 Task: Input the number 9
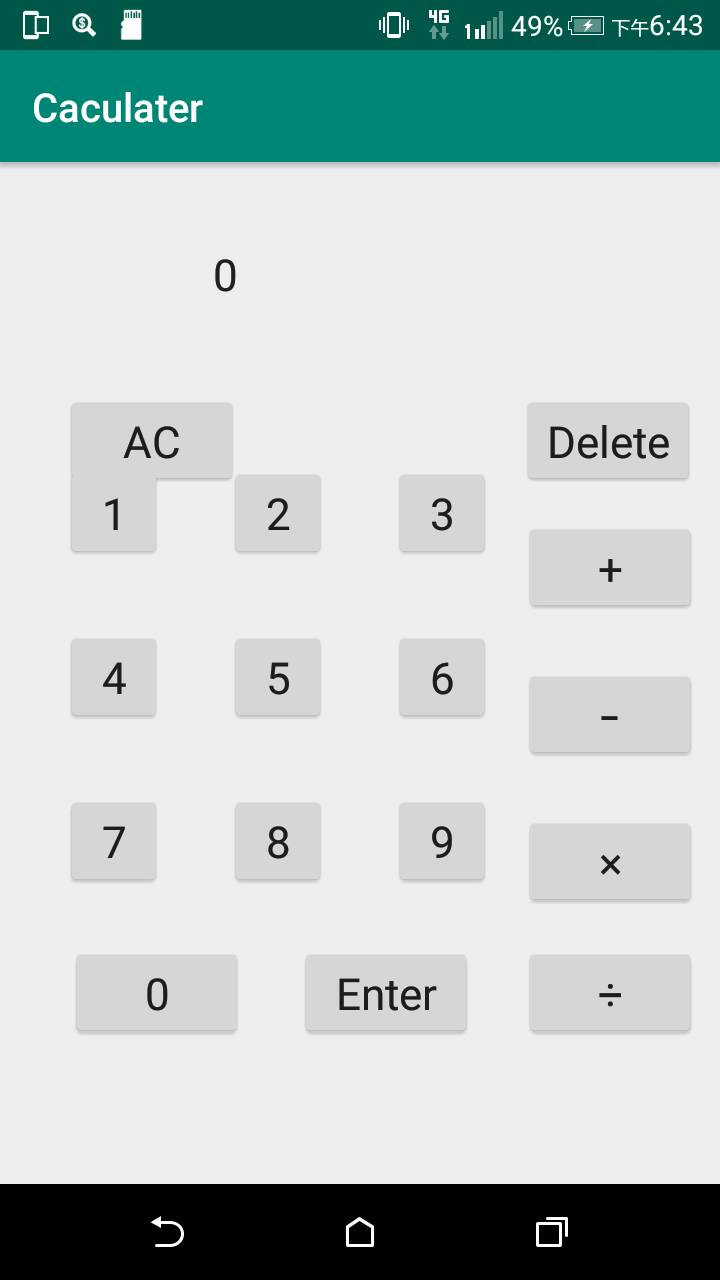click(x=442, y=842)
